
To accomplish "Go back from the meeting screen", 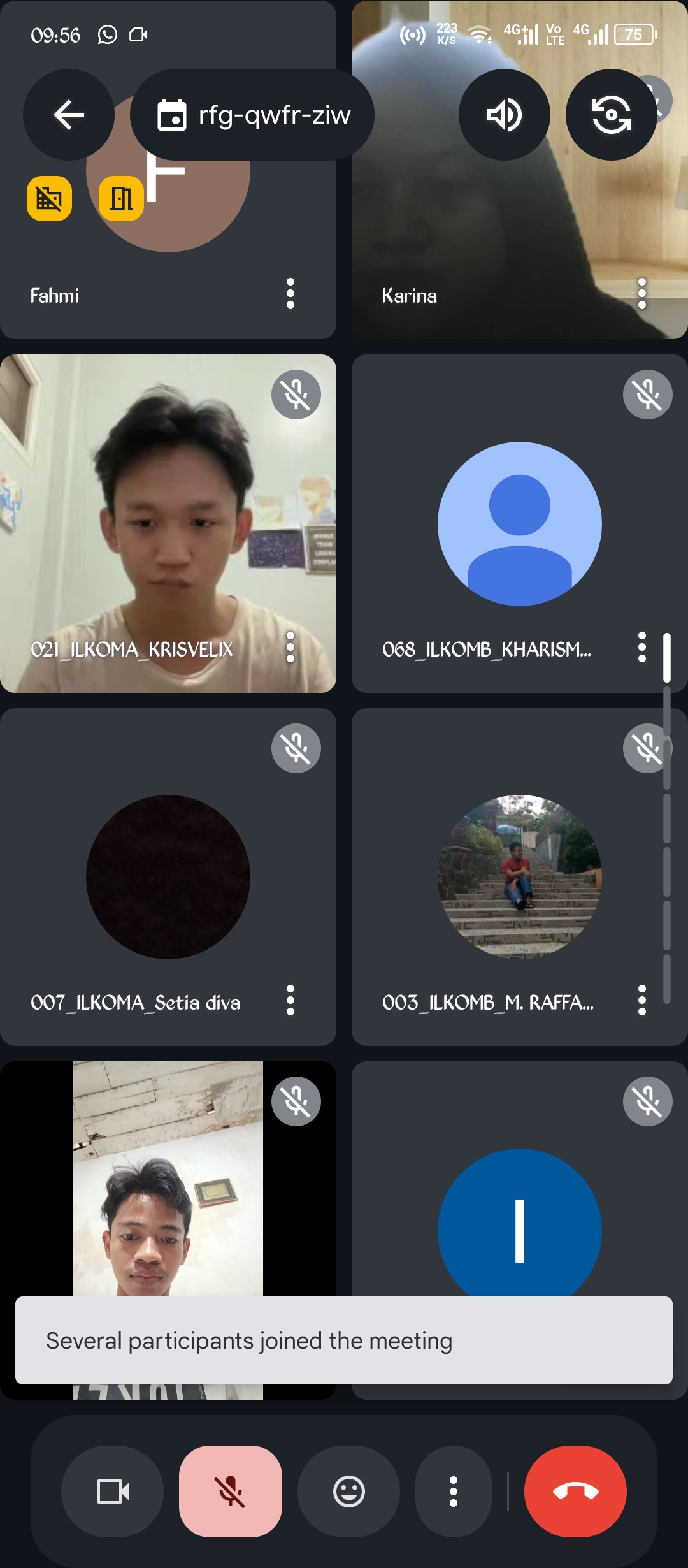I will tap(69, 115).
